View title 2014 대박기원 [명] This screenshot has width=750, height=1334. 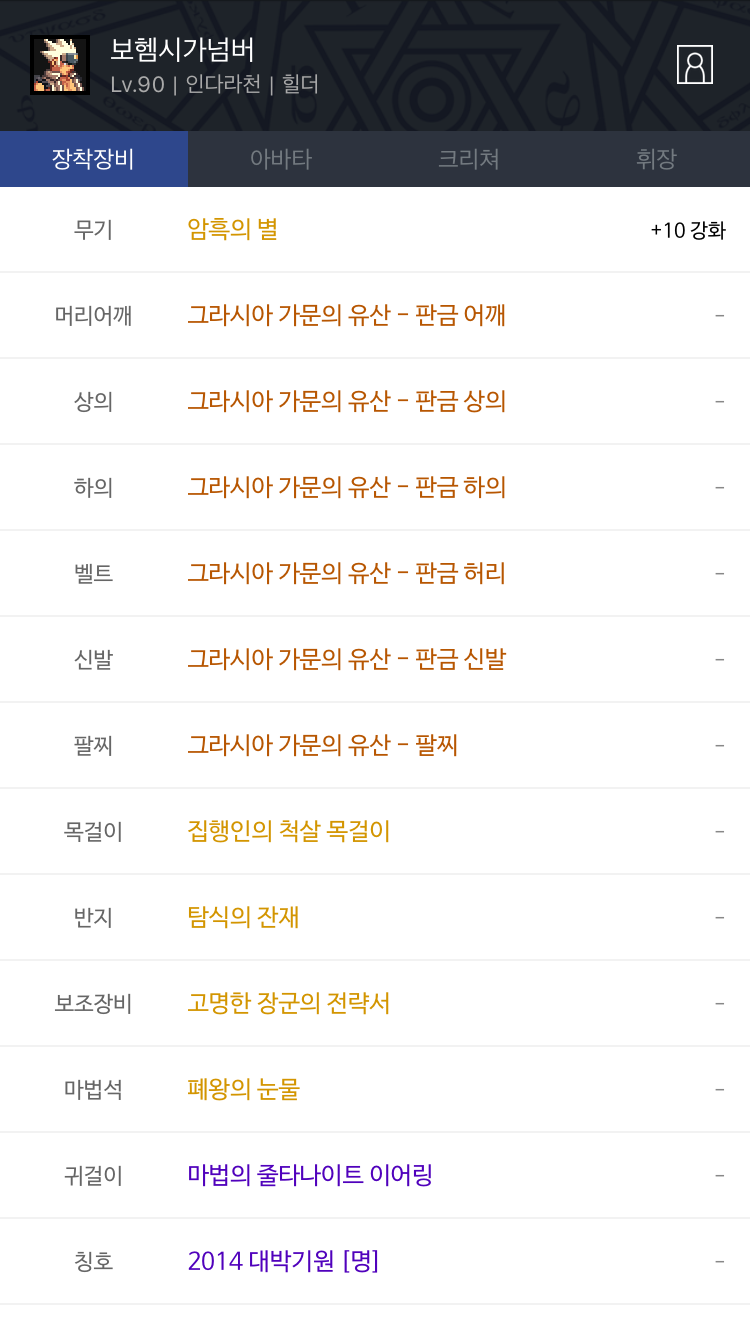pyautogui.click(x=283, y=1262)
